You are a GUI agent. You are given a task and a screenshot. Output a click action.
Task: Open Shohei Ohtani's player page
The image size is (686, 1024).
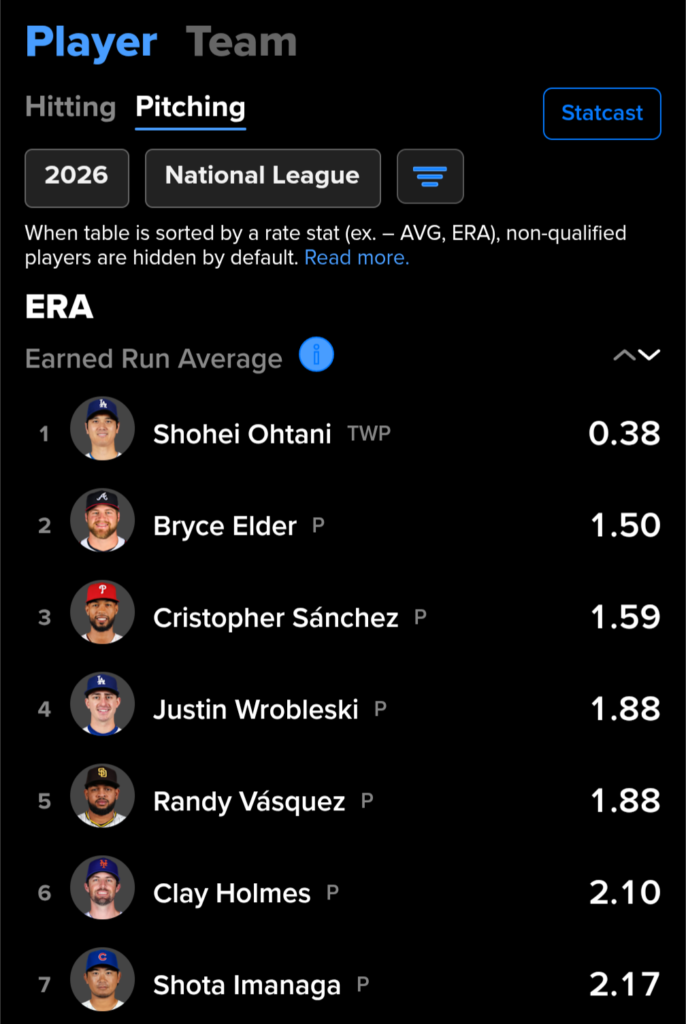[242, 433]
